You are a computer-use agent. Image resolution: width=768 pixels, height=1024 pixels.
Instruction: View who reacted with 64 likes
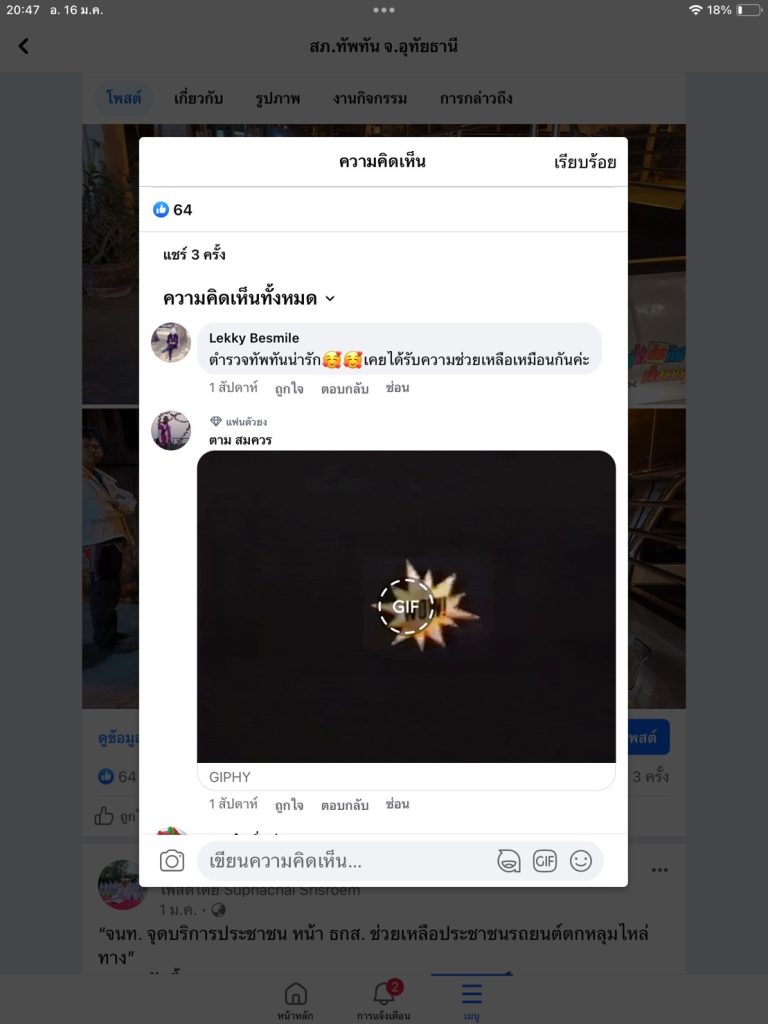click(x=173, y=210)
